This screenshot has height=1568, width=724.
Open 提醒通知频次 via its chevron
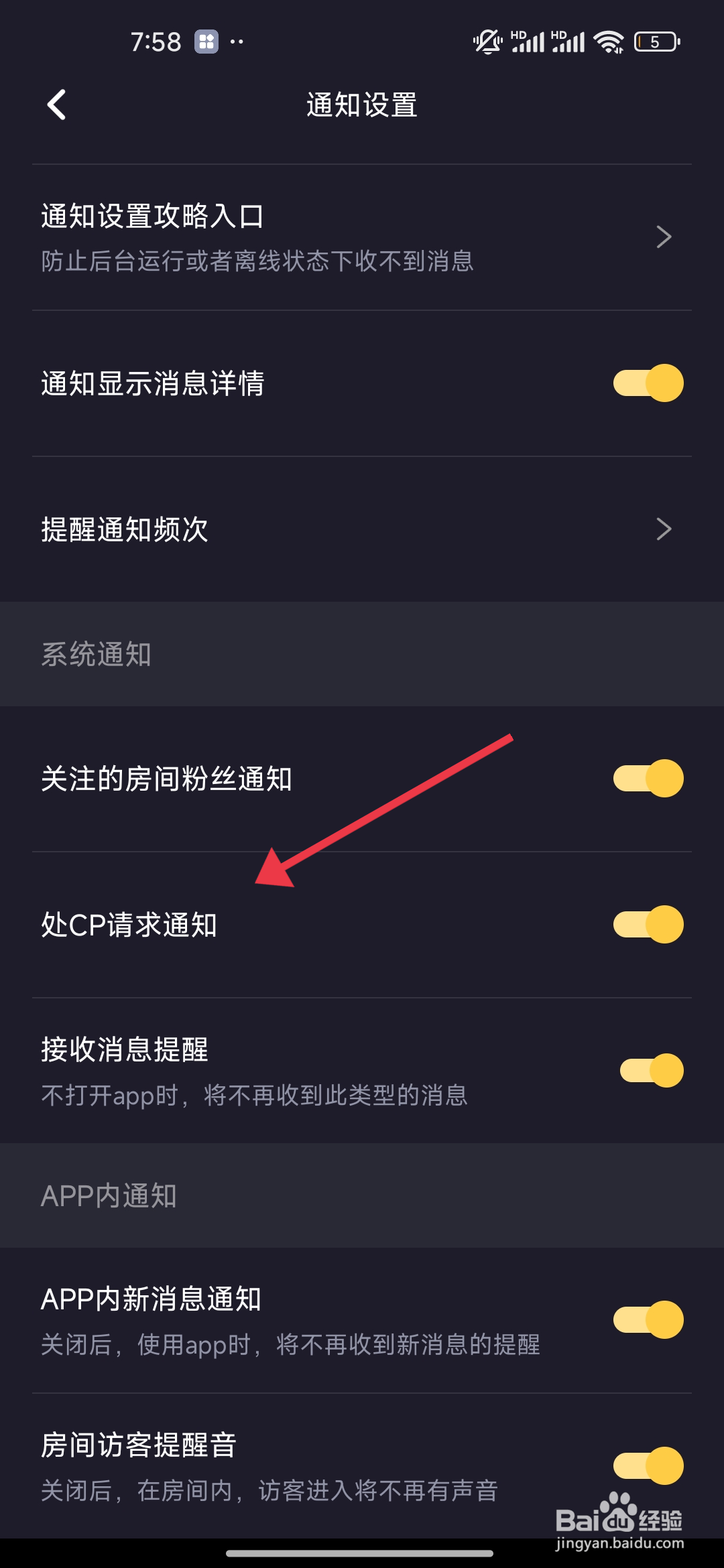click(663, 529)
